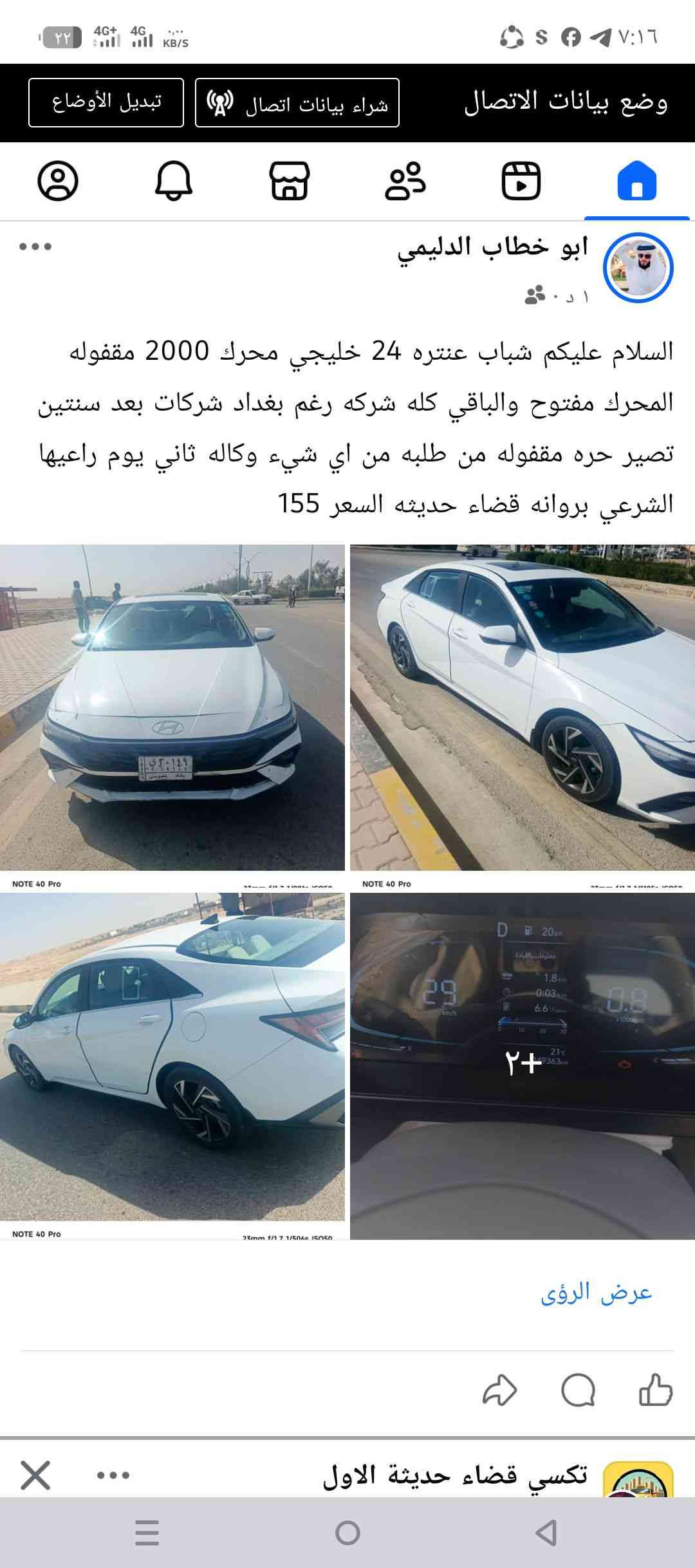The width and height of the screenshot is (695, 1568).
Task: Open the dashboard photo showing +٢ more
Action: pos(523,1065)
